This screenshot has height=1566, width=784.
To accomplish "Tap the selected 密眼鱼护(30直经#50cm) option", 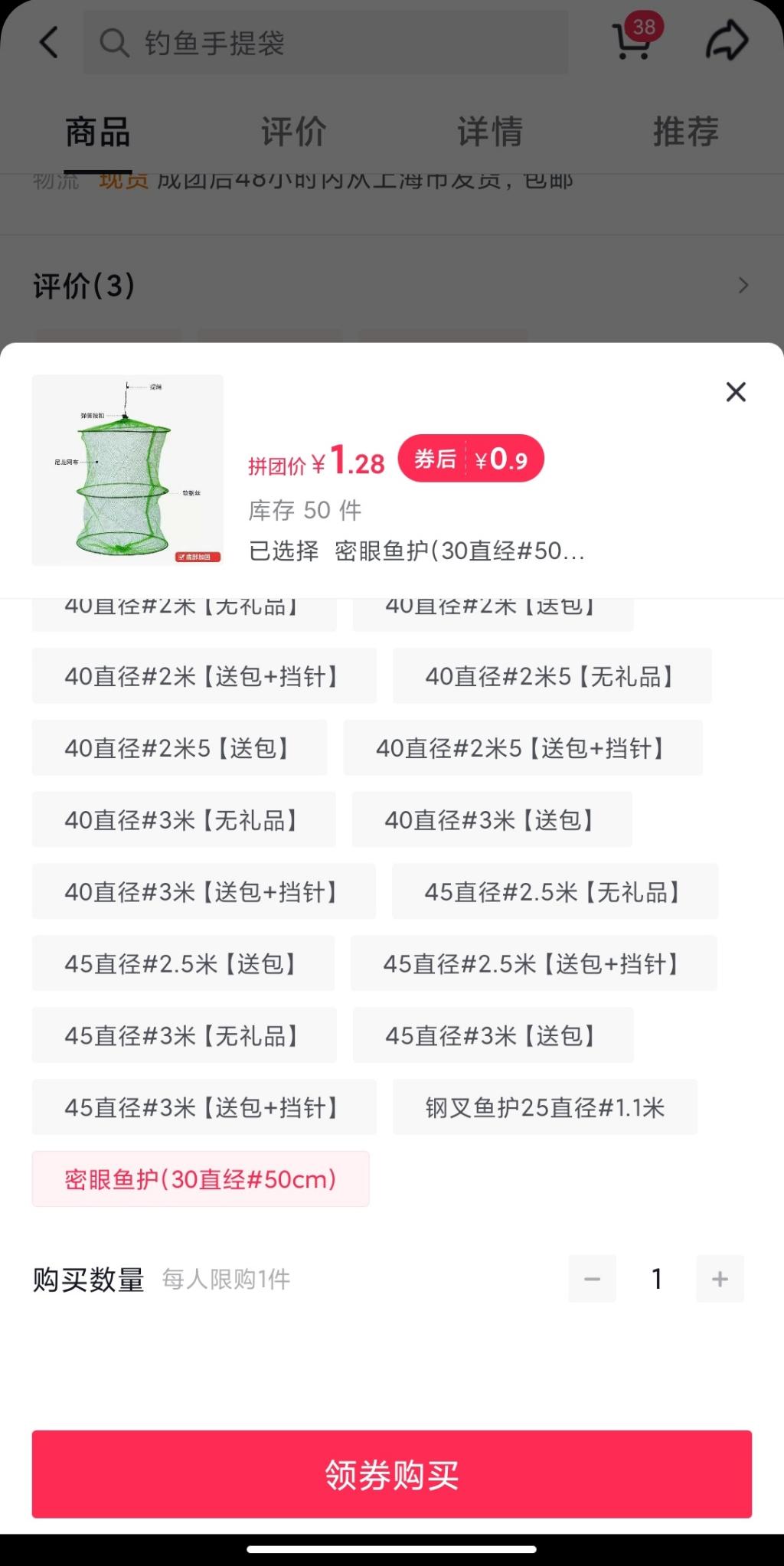I will click(200, 1179).
